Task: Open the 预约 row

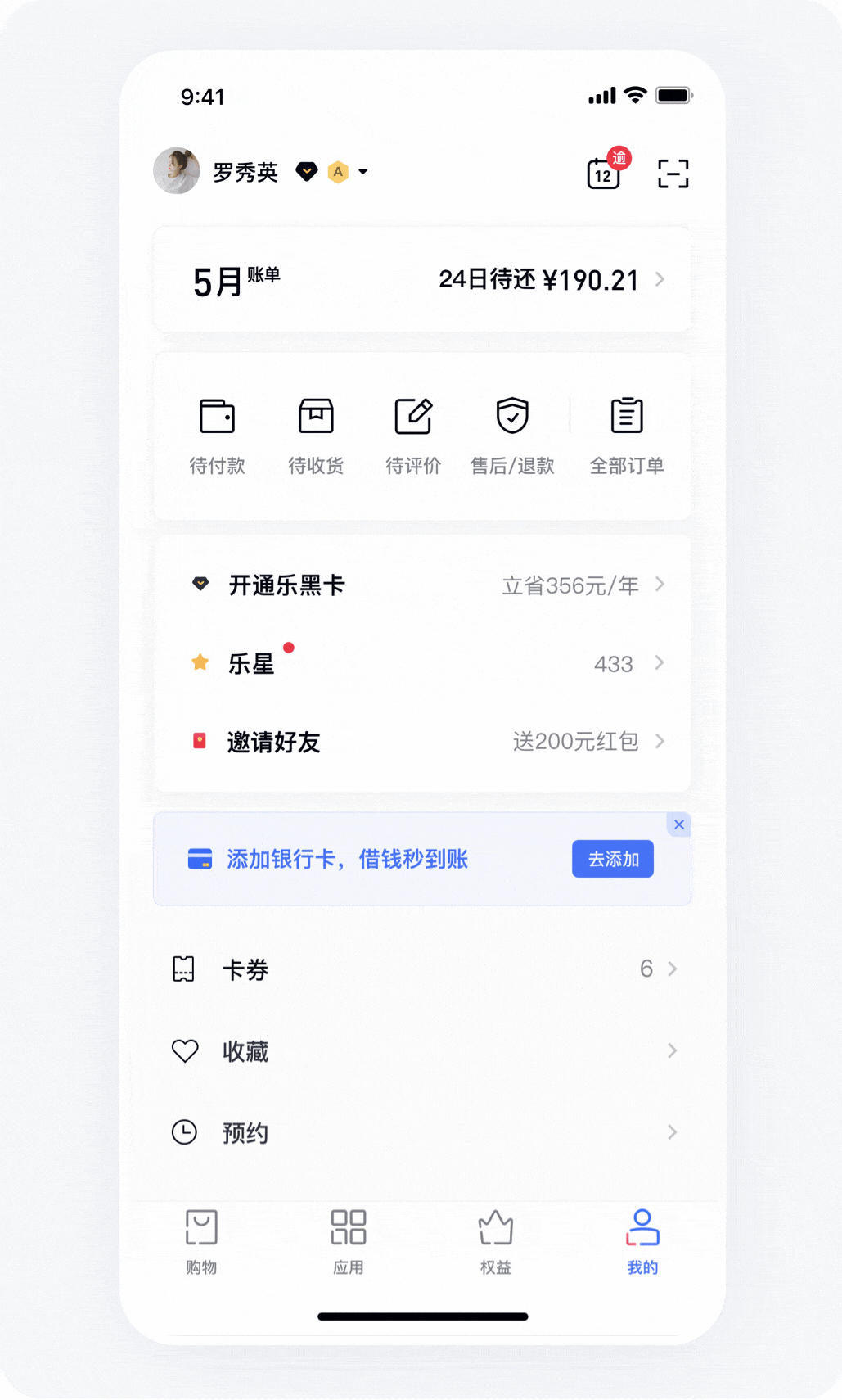Action: pos(422,1133)
